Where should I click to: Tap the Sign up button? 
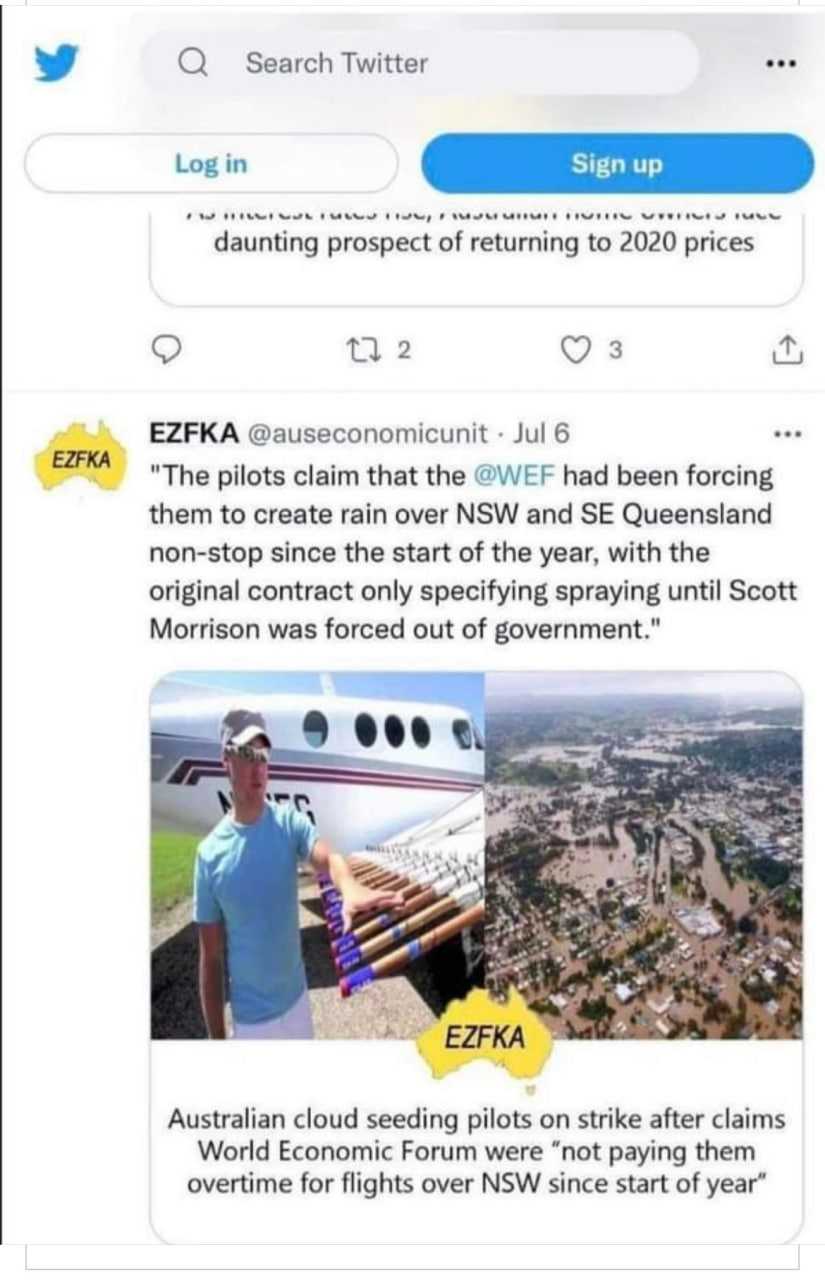(x=617, y=164)
